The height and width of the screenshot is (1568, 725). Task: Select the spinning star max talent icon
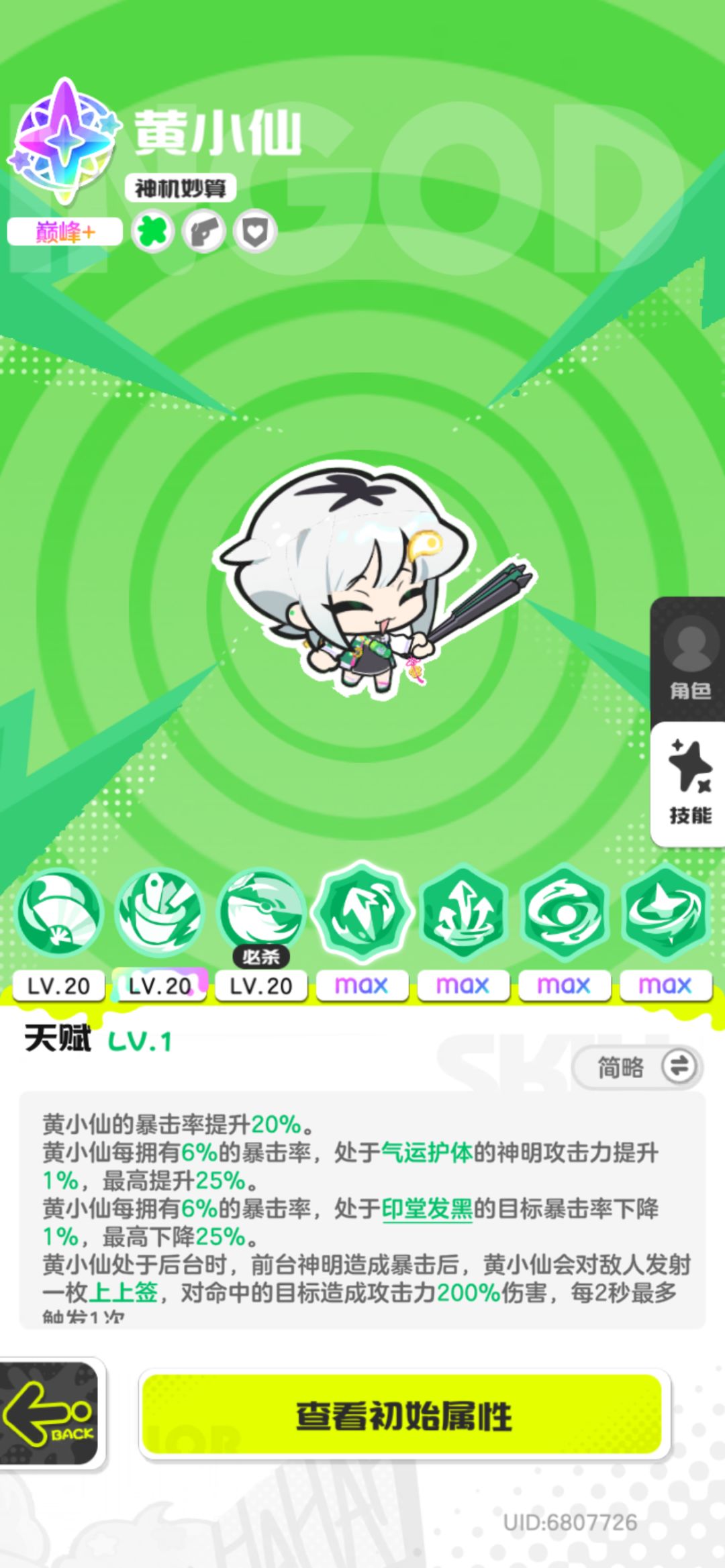pos(665,912)
